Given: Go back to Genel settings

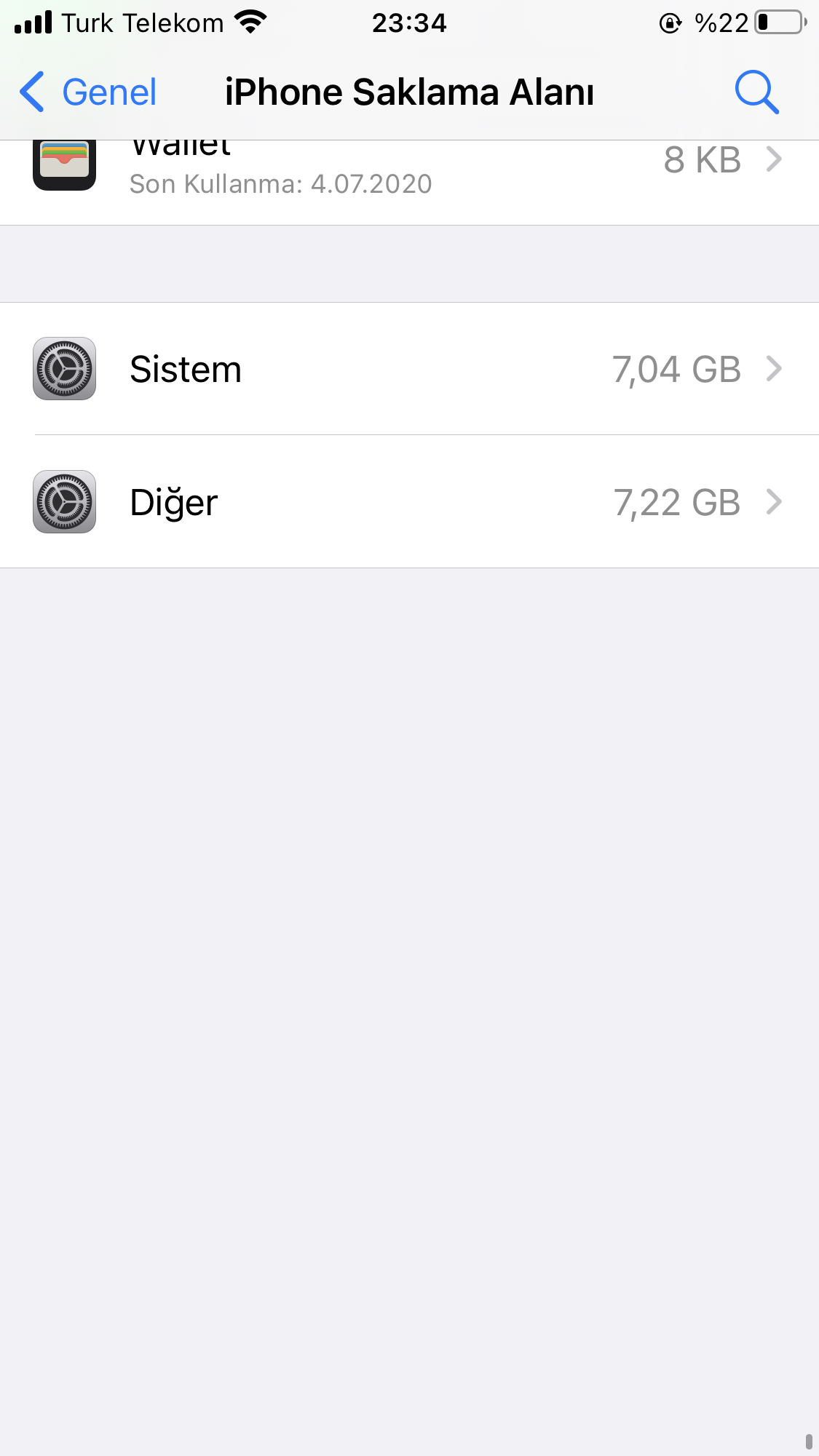Looking at the screenshot, I should tap(88, 92).
